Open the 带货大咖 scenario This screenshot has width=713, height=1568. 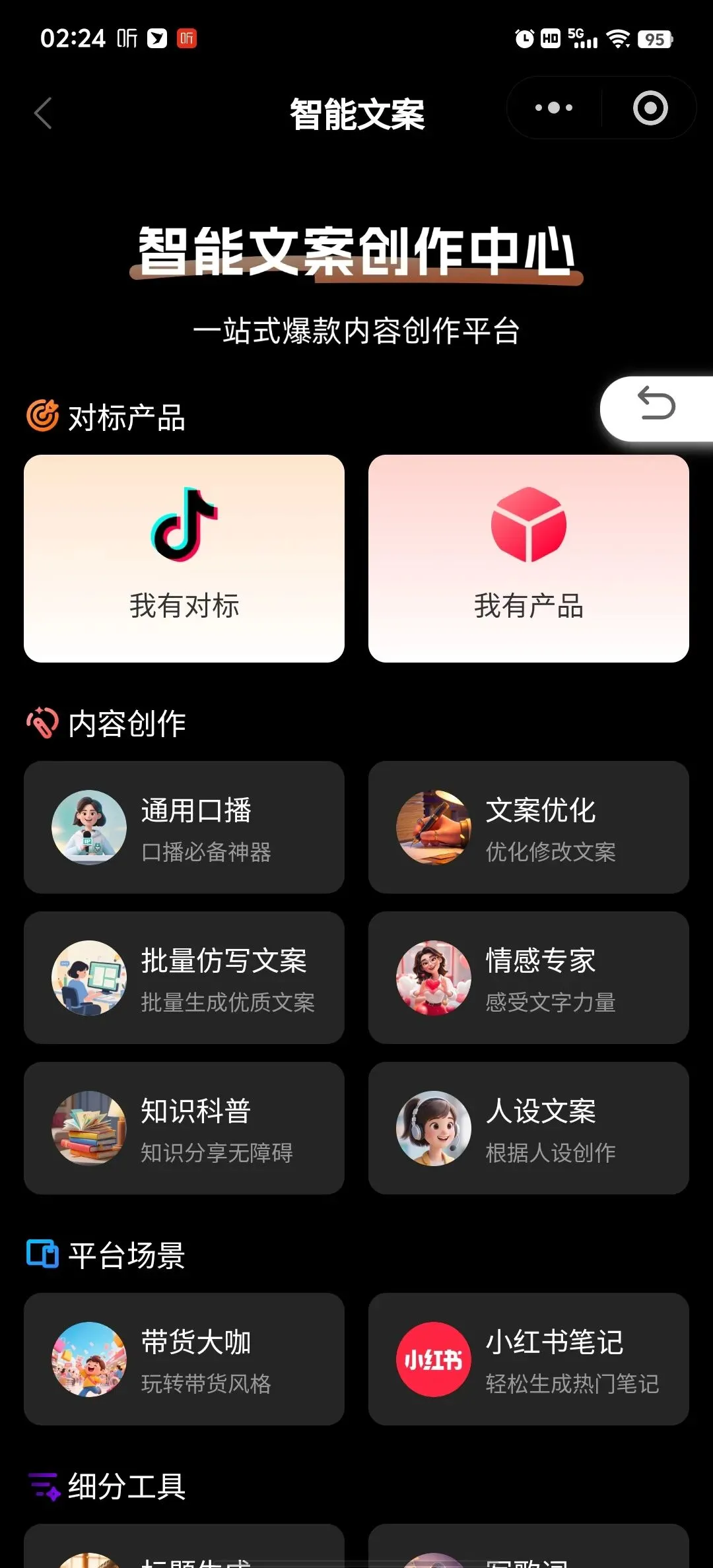(184, 1359)
